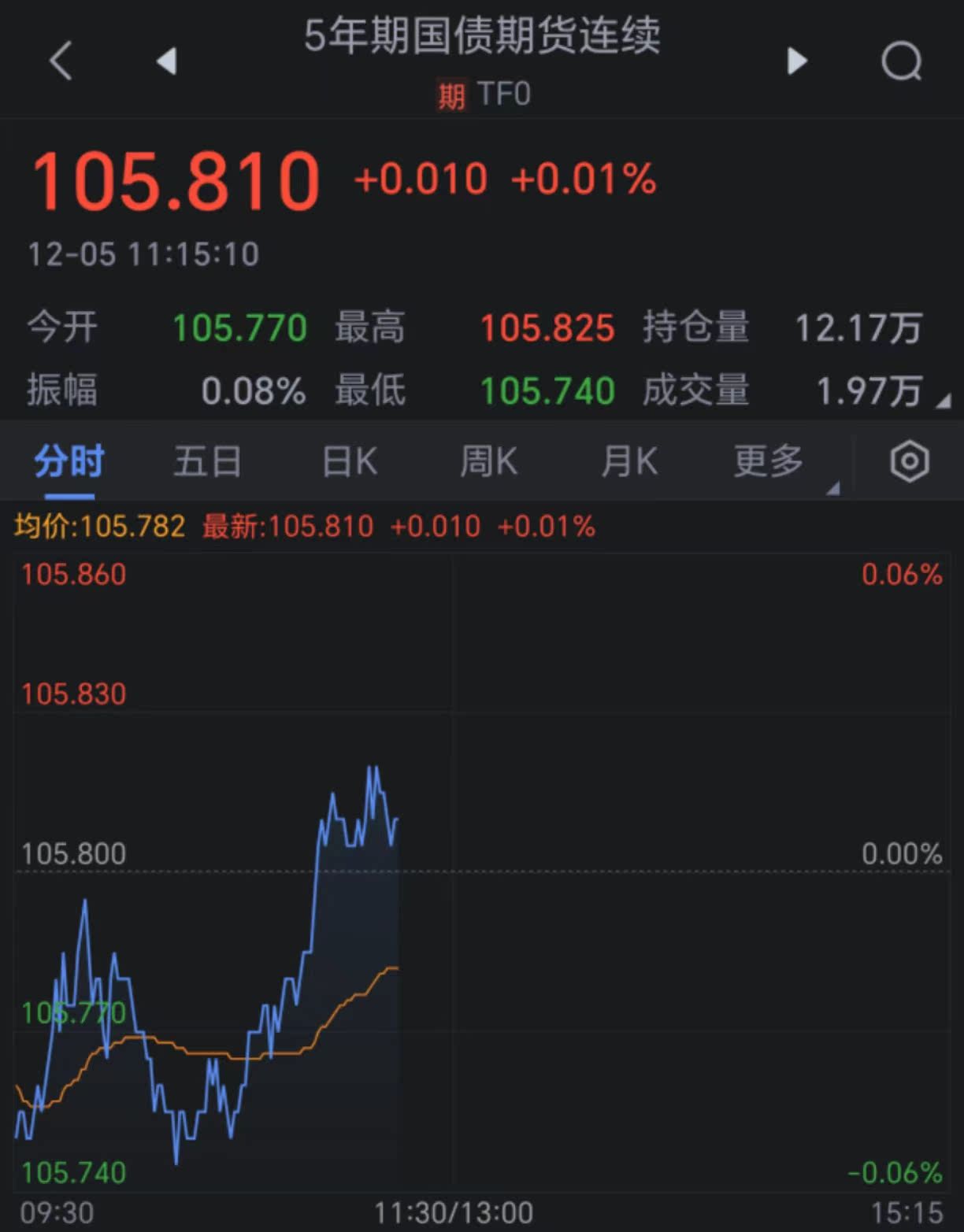The height and width of the screenshot is (1232, 964).
Task: Tap the back chevron at top left
Action: pyautogui.click(x=61, y=61)
